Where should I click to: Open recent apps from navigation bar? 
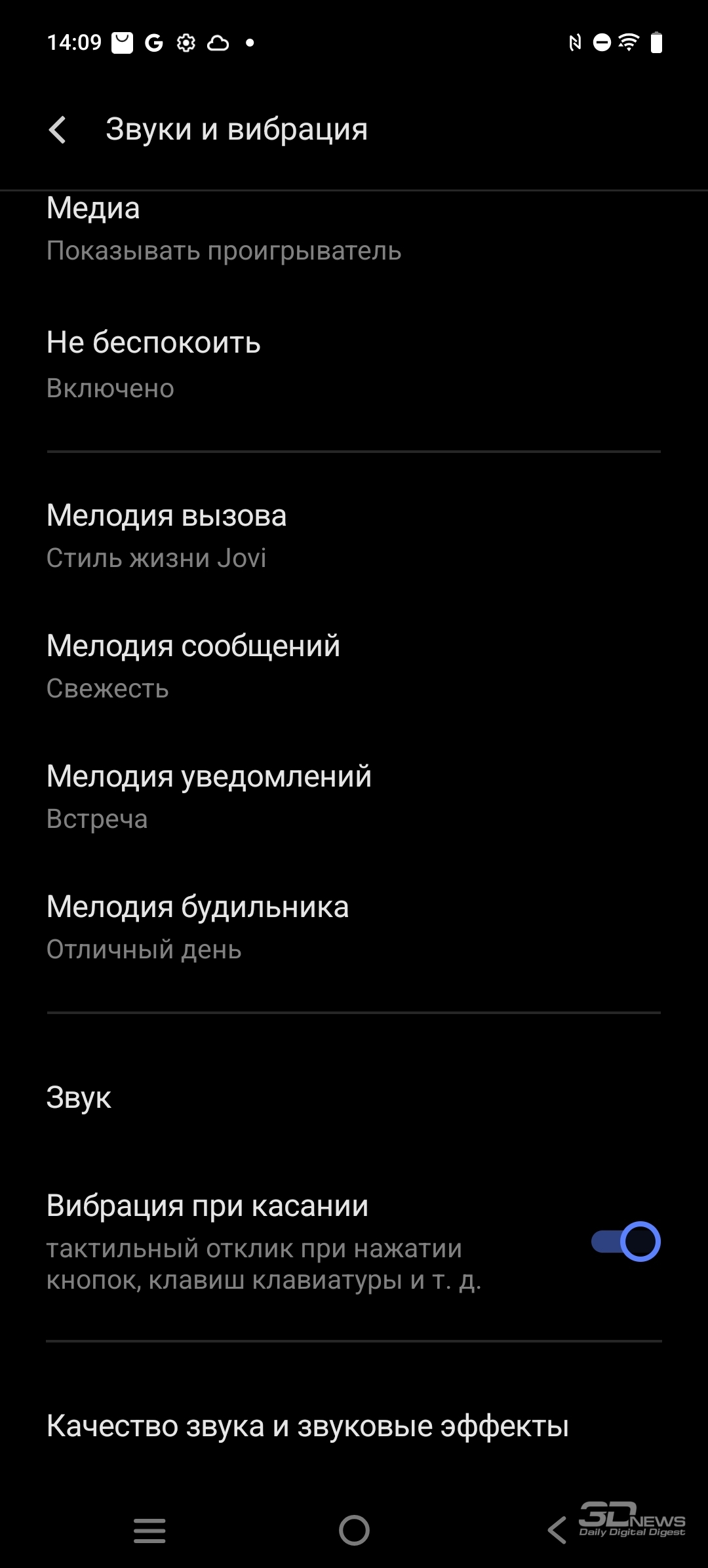point(149,1531)
